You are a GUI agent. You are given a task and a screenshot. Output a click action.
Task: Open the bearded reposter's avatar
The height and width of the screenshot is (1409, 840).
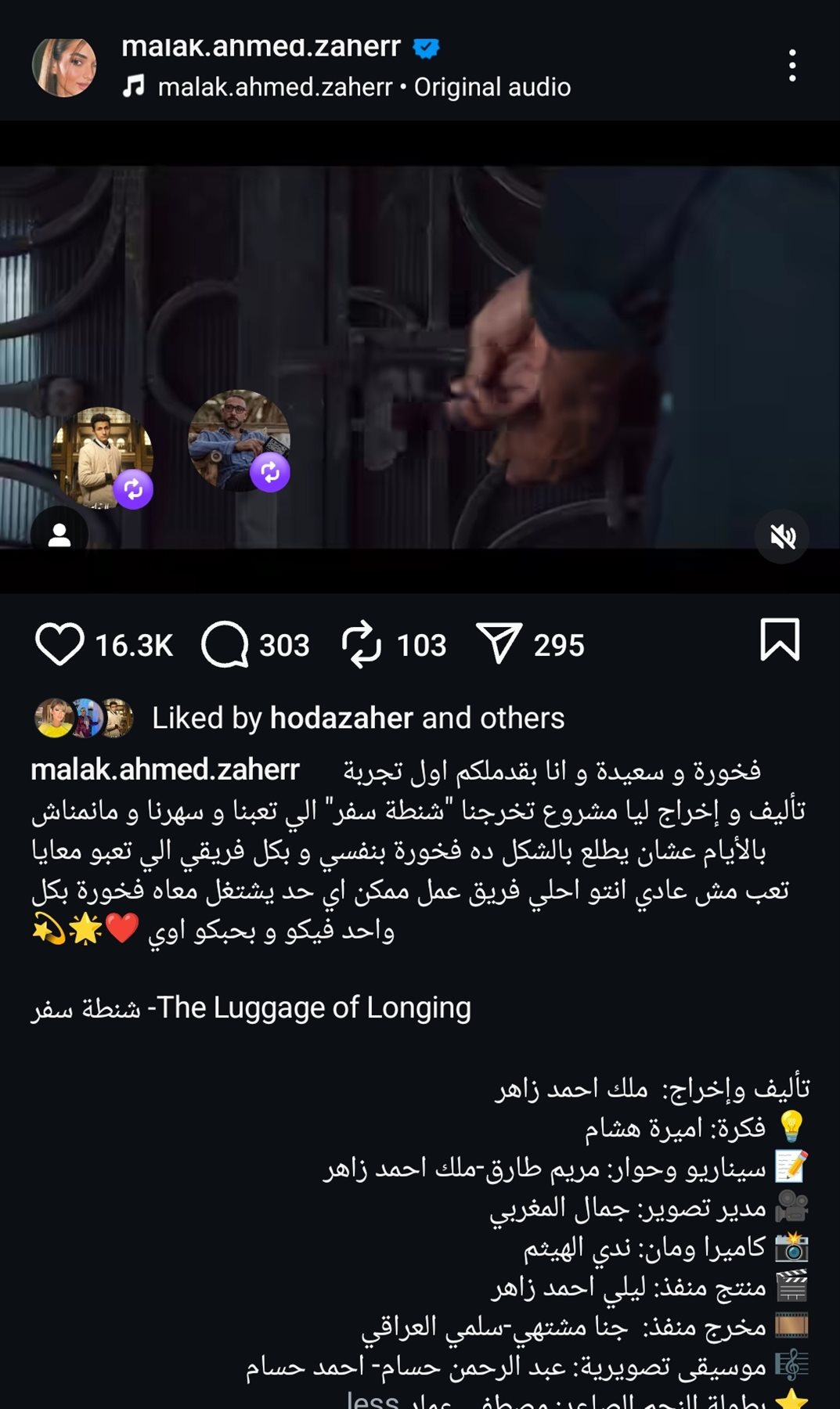click(x=239, y=440)
